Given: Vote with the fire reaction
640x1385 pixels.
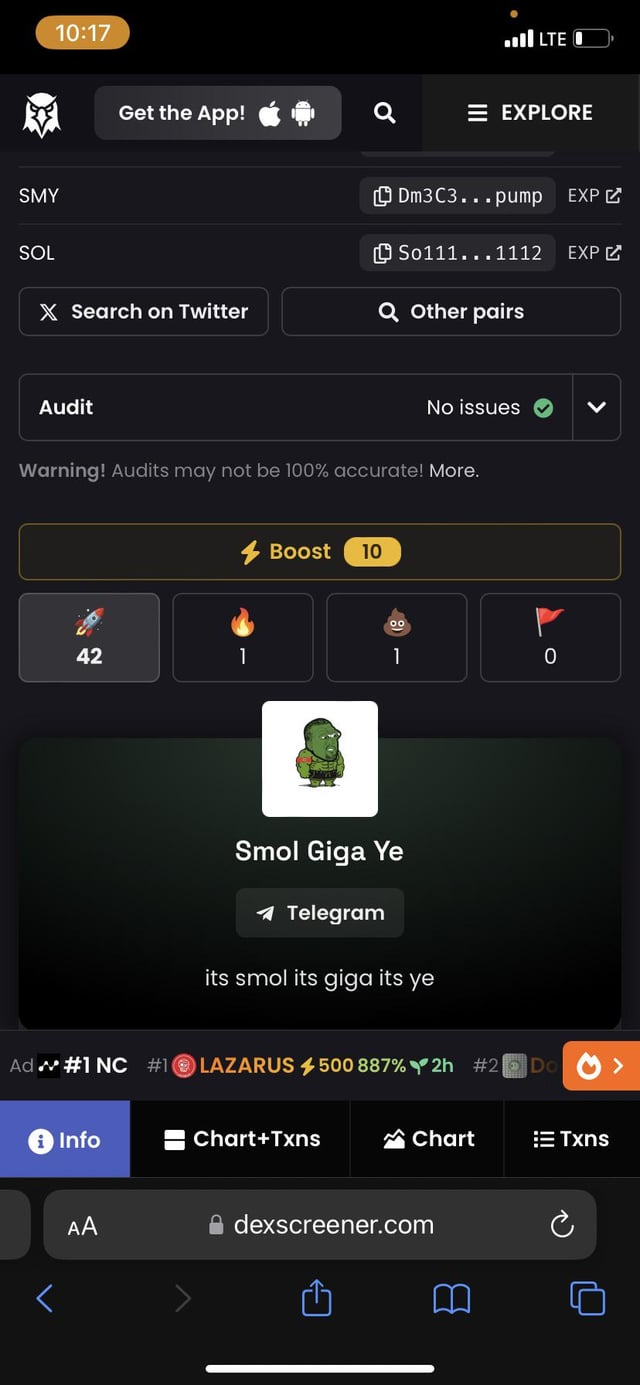Looking at the screenshot, I should coord(243,638).
